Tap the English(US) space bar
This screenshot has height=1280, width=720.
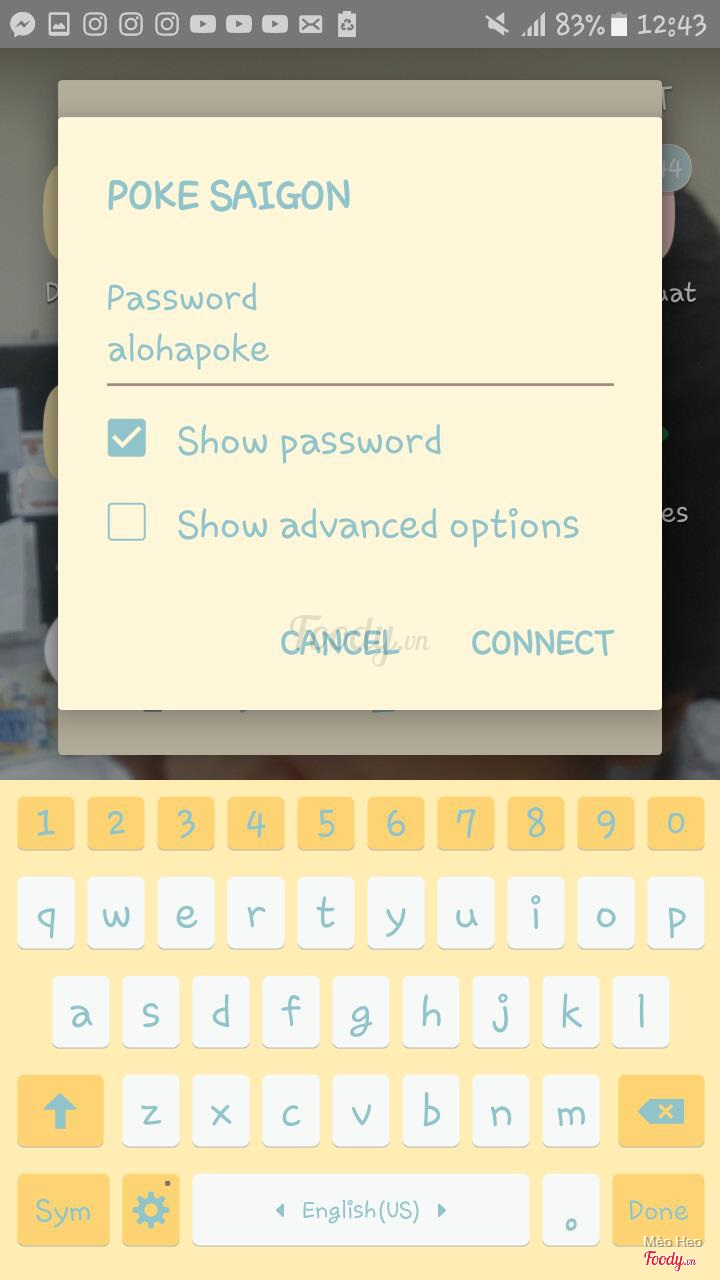point(361,1210)
